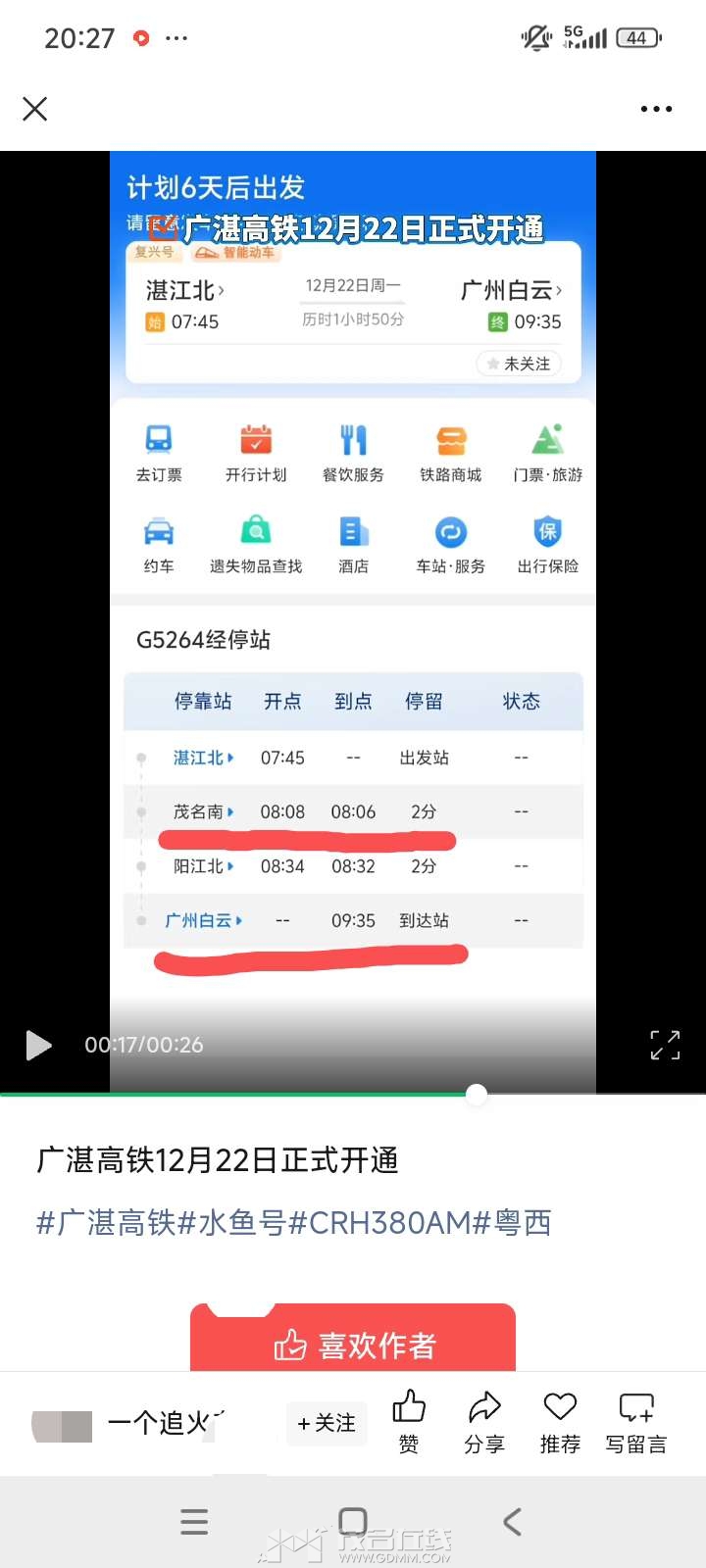Follow the author with +关注
Viewport: 706px width, 1568px height.
point(327,1423)
